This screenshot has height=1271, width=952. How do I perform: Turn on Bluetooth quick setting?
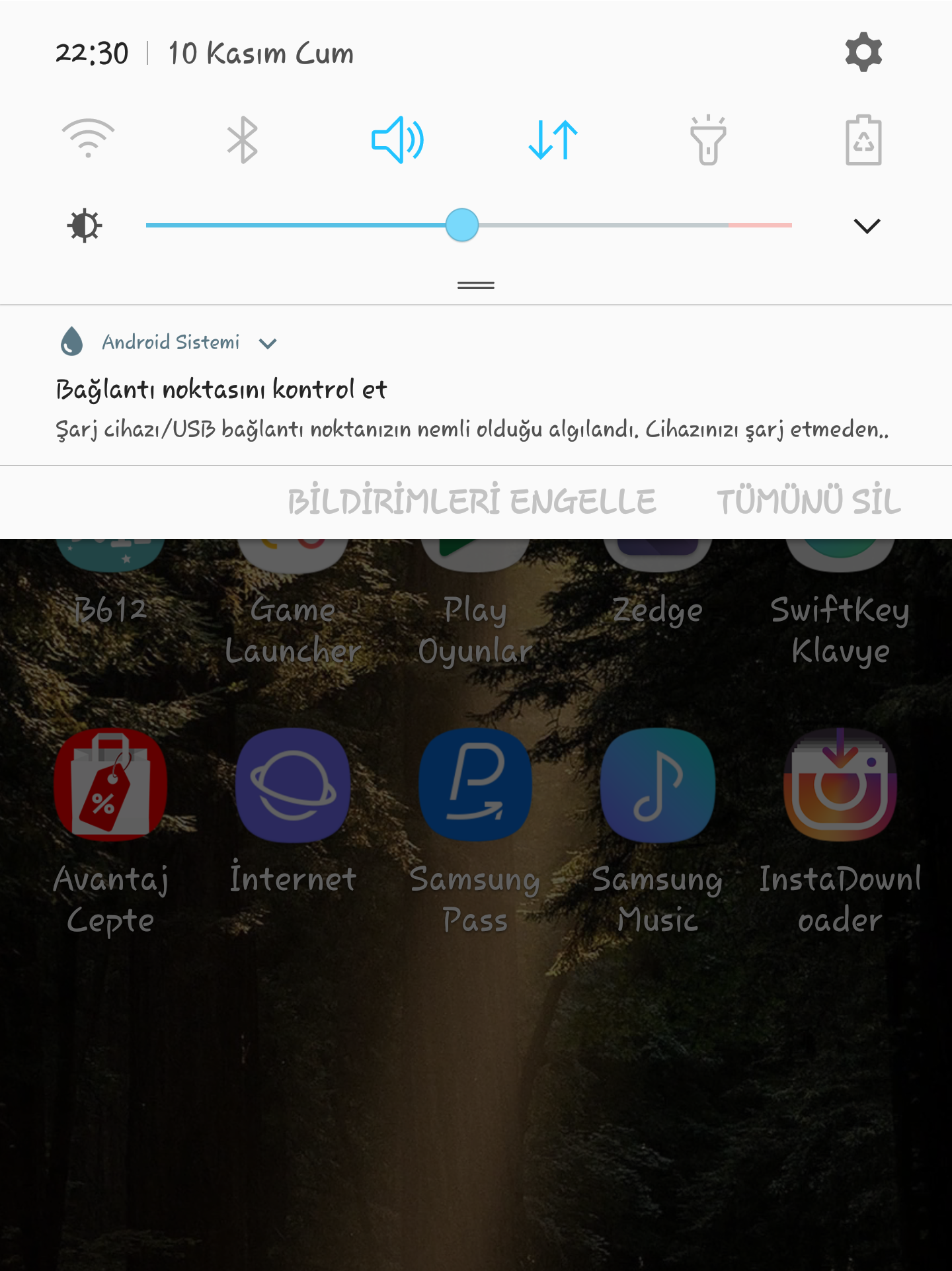tap(243, 140)
